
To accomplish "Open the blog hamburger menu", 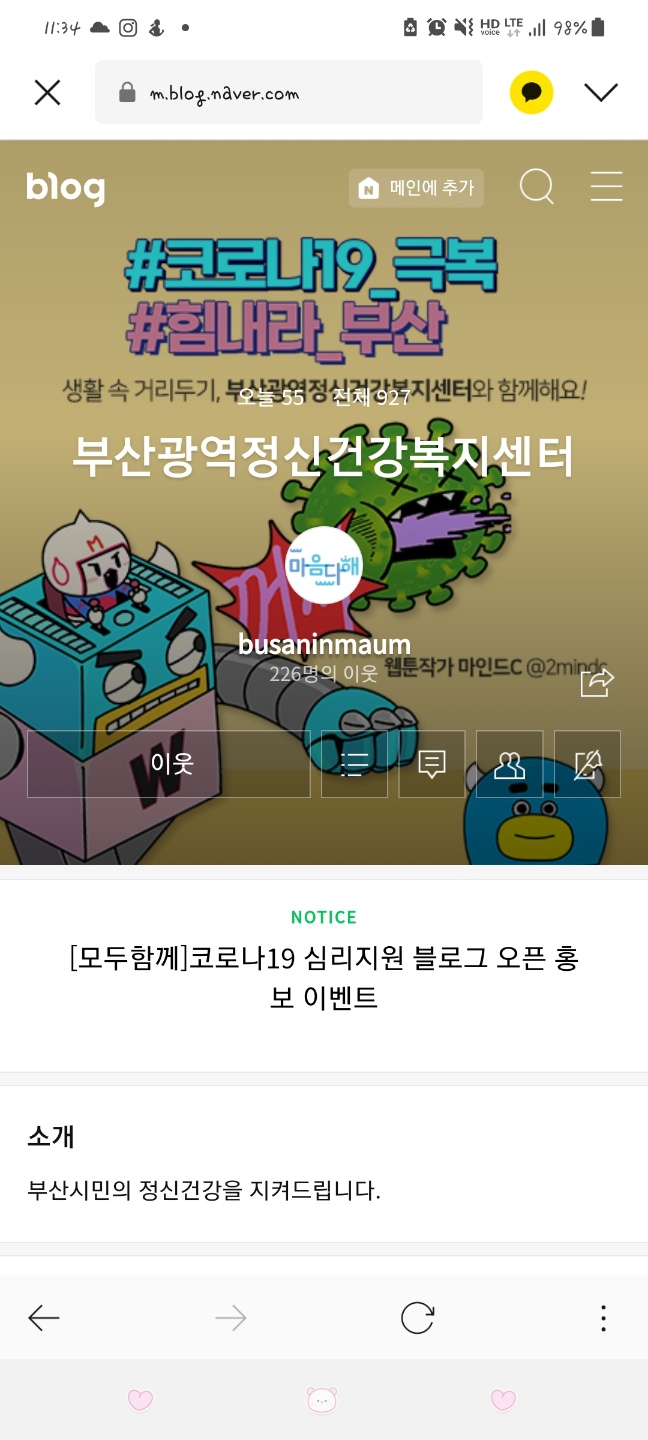I will tap(606, 187).
